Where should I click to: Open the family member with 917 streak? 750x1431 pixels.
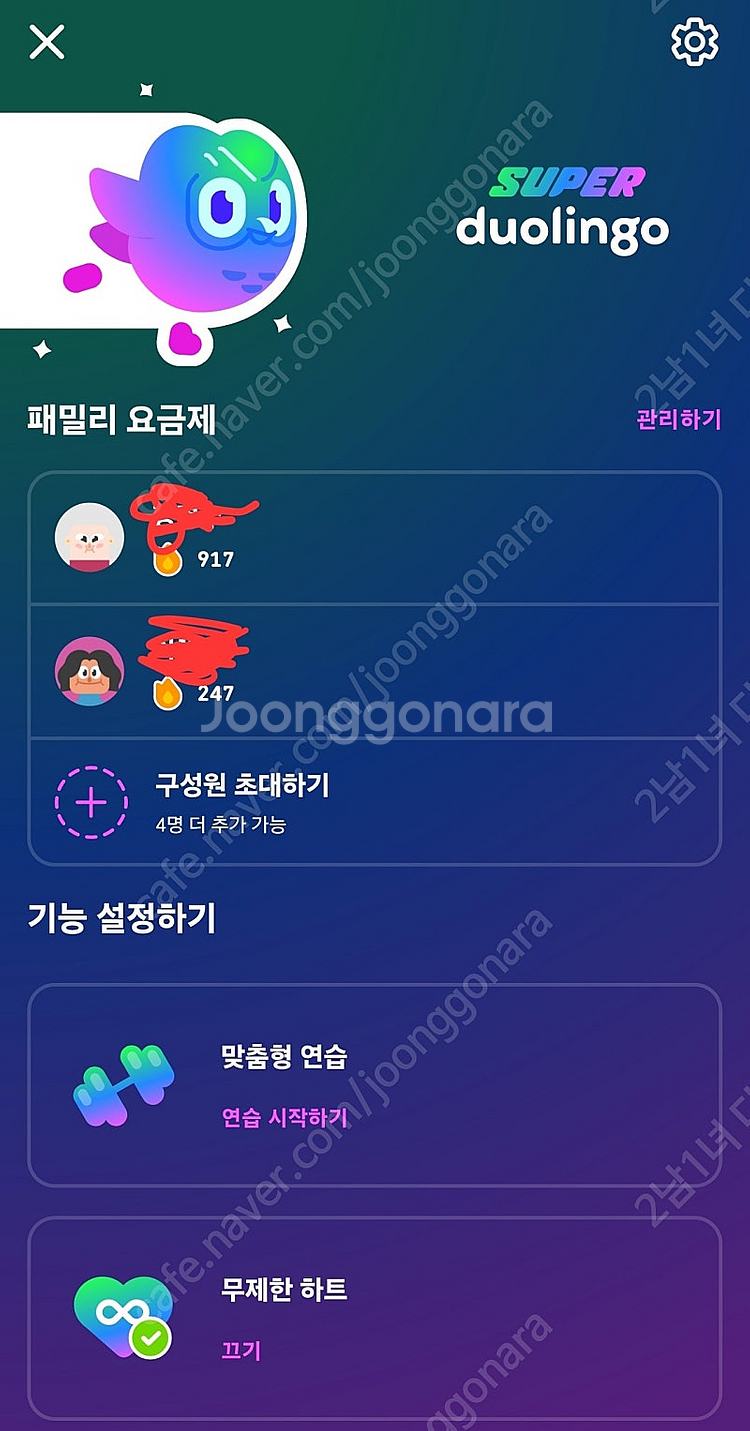click(375, 538)
